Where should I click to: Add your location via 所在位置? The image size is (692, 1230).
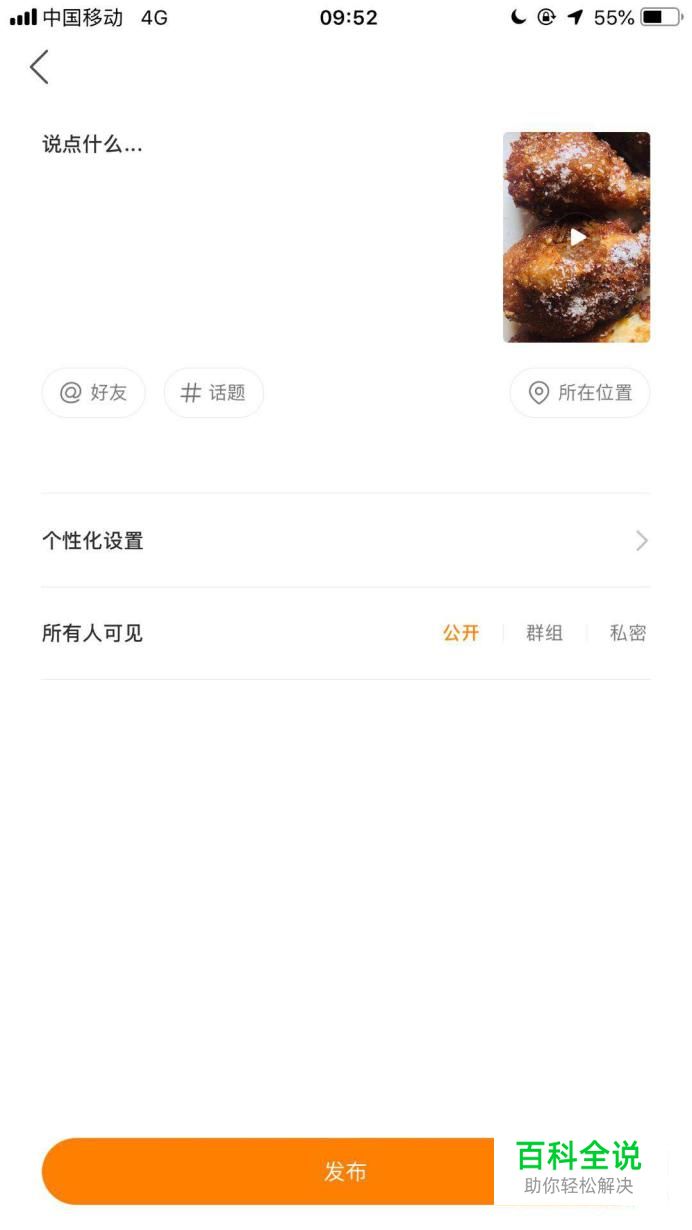[x=580, y=393]
